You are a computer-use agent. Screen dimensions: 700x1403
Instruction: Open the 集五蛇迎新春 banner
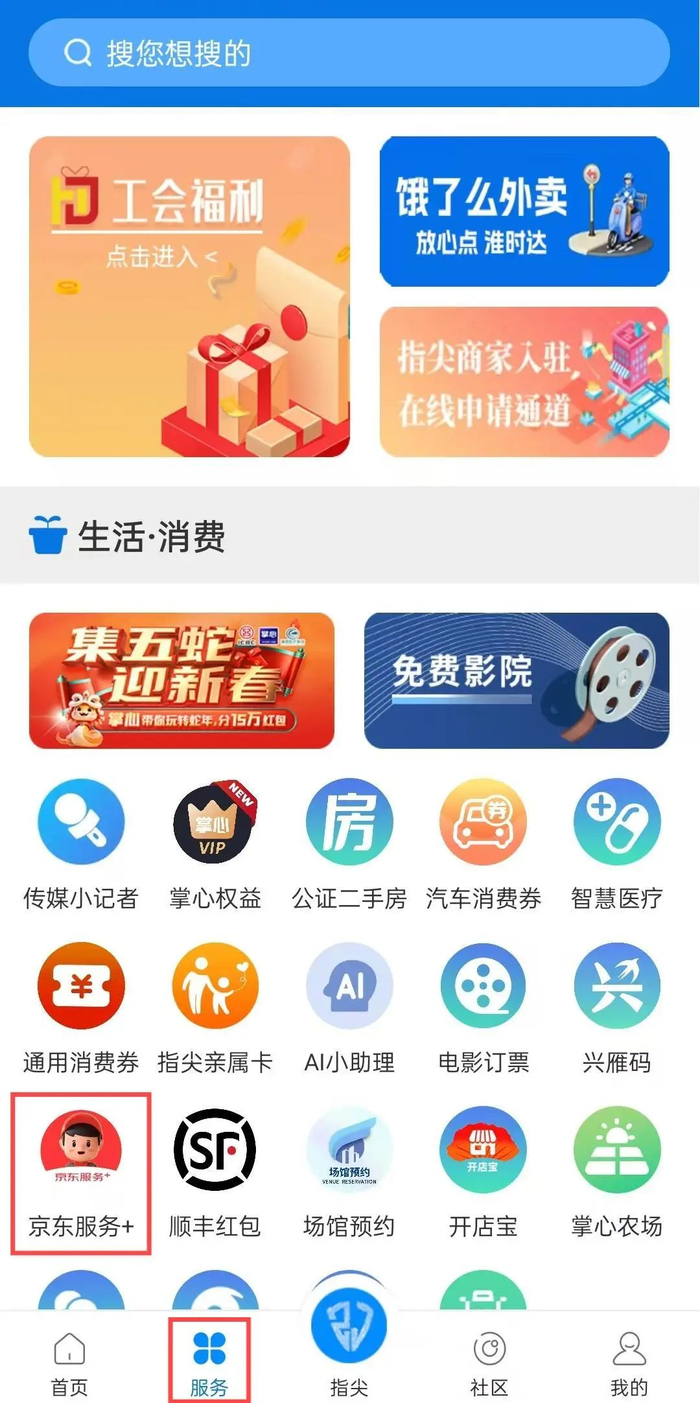[x=182, y=680]
